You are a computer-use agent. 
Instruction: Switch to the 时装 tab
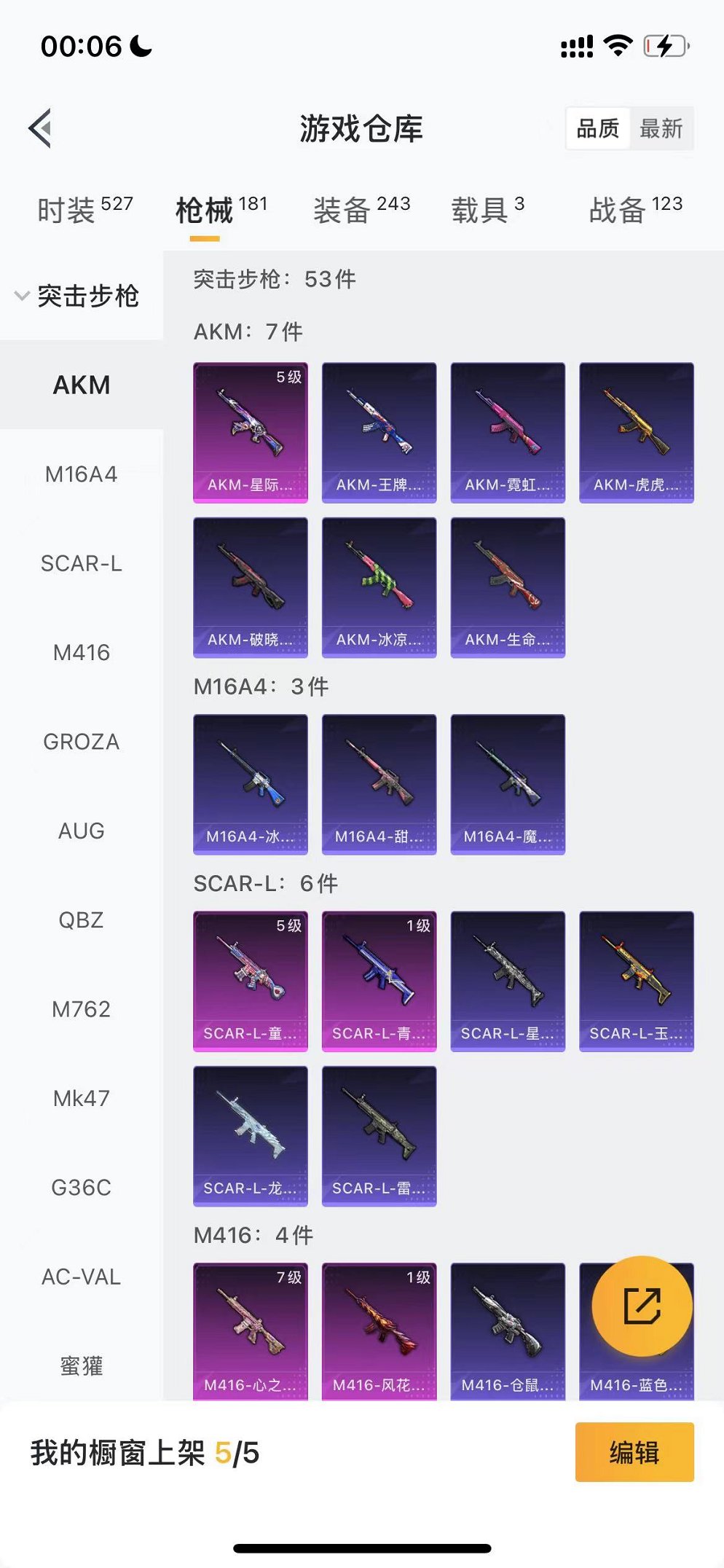coord(84,210)
